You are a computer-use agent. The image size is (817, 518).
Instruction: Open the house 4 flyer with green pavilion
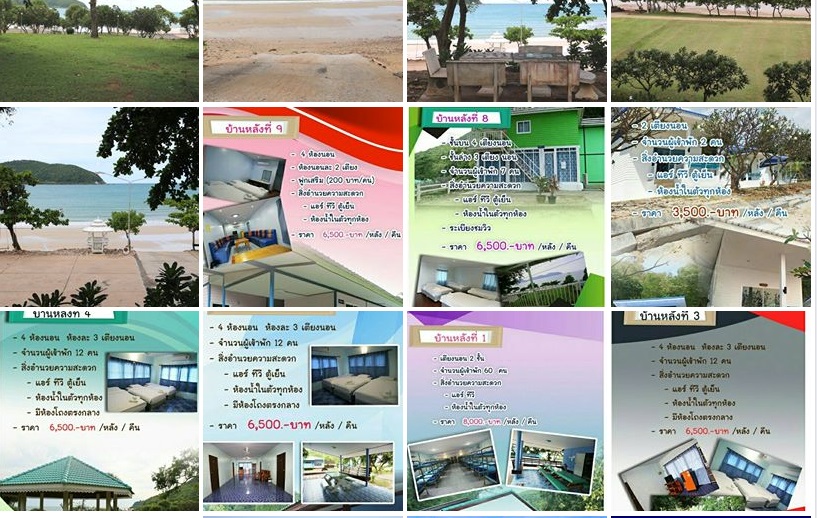[x=99, y=411]
